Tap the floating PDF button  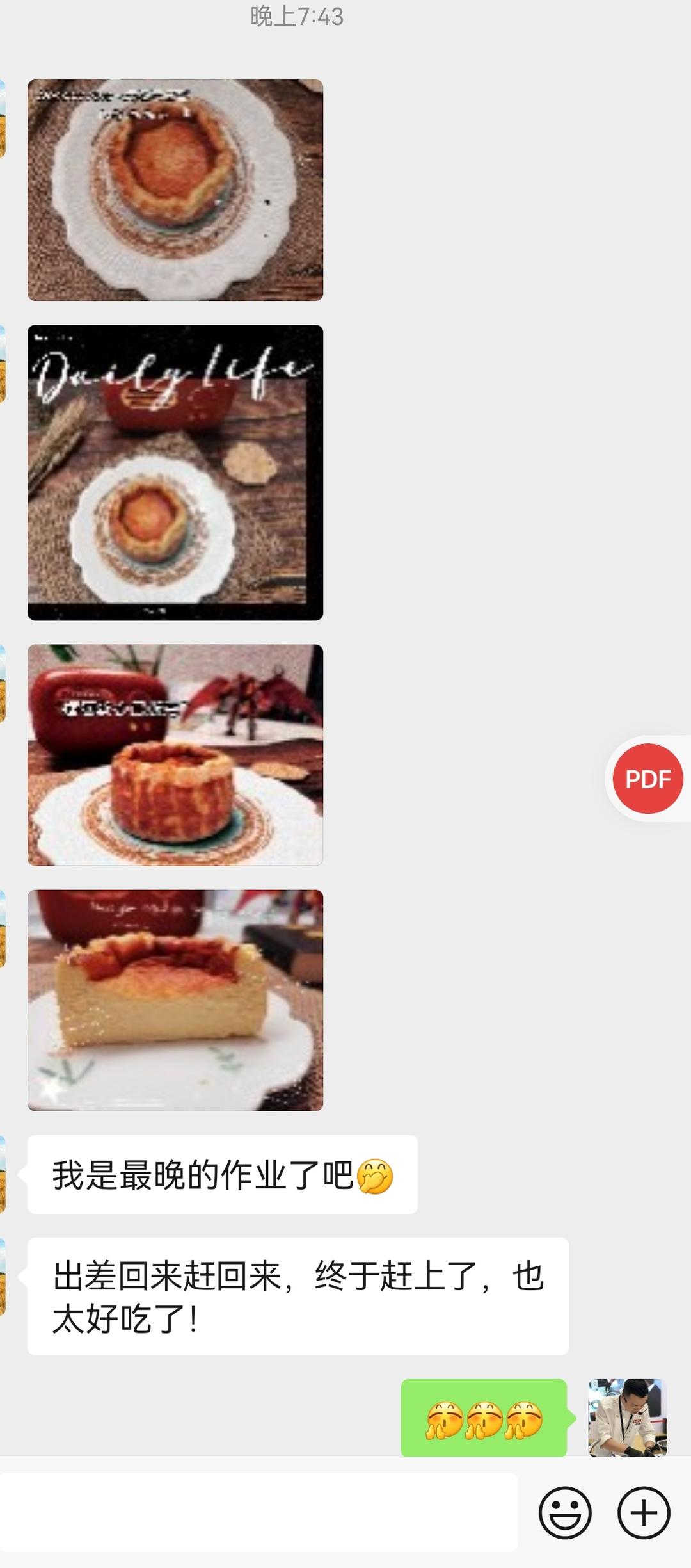tap(647, 779)
